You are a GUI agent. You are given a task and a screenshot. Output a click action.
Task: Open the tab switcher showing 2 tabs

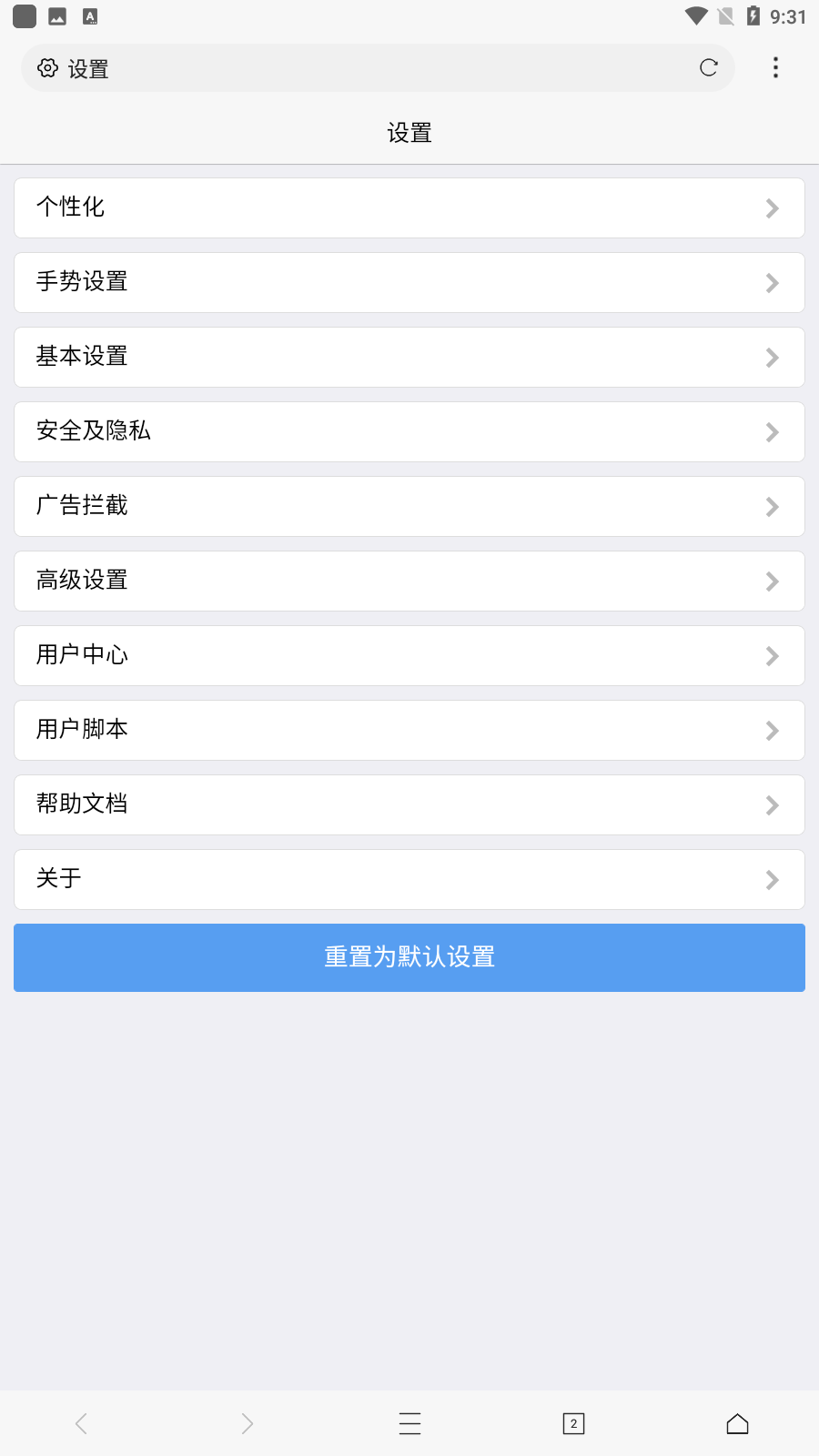point(573,1424)
